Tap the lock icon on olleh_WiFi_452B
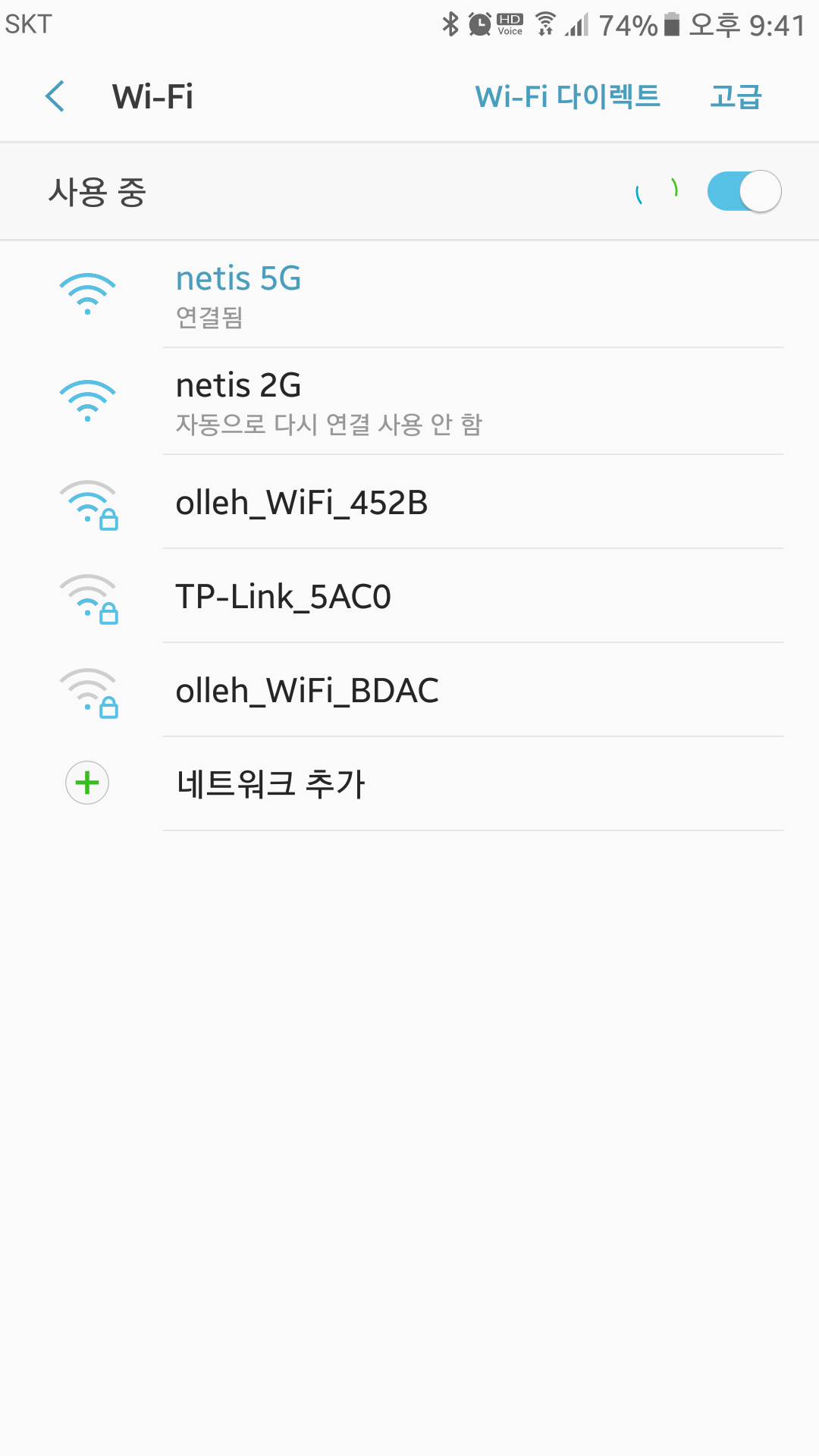This screenshot has height=1456, width=819. click(108, 519)
